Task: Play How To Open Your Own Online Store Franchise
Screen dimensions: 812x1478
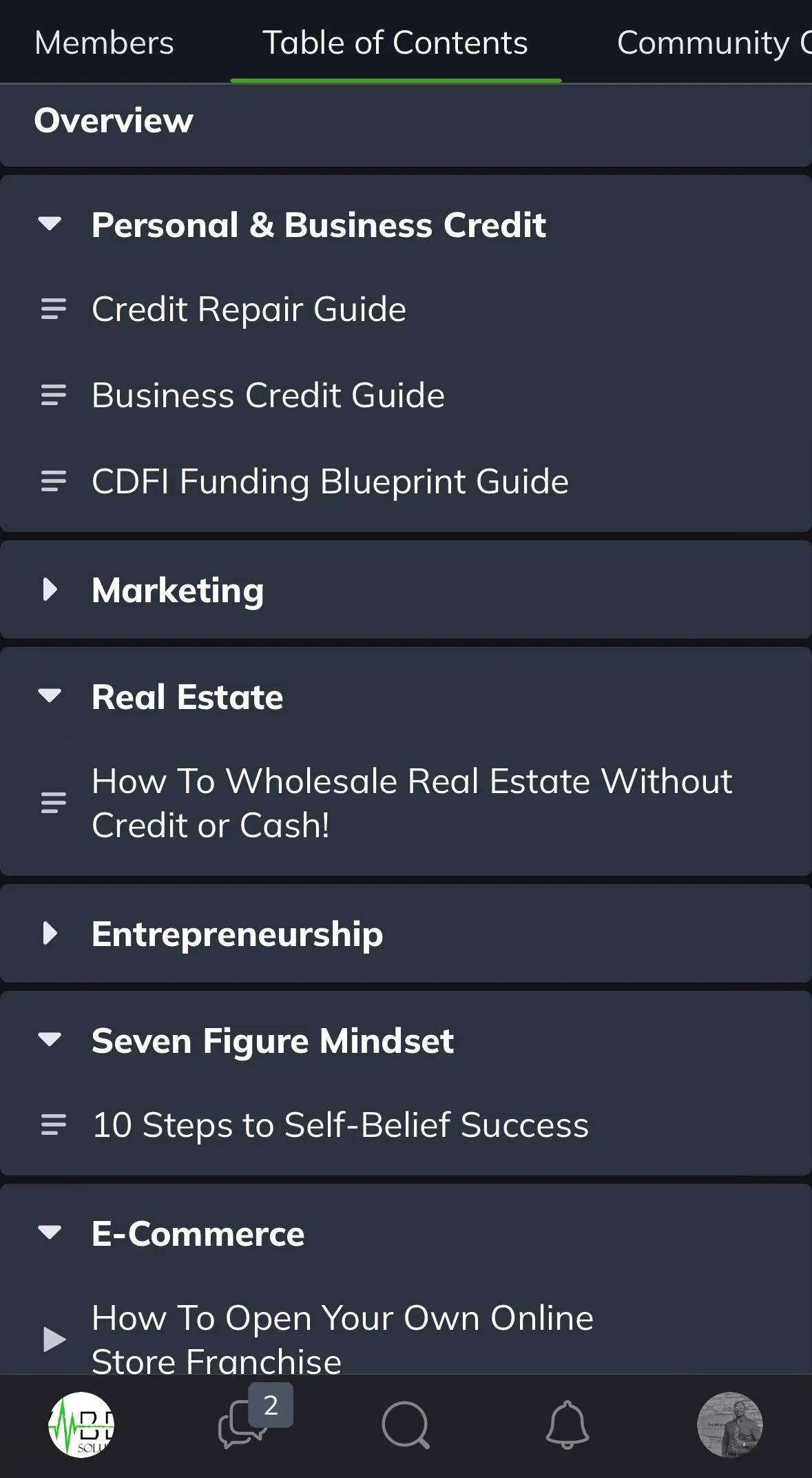Action: 406,1338
